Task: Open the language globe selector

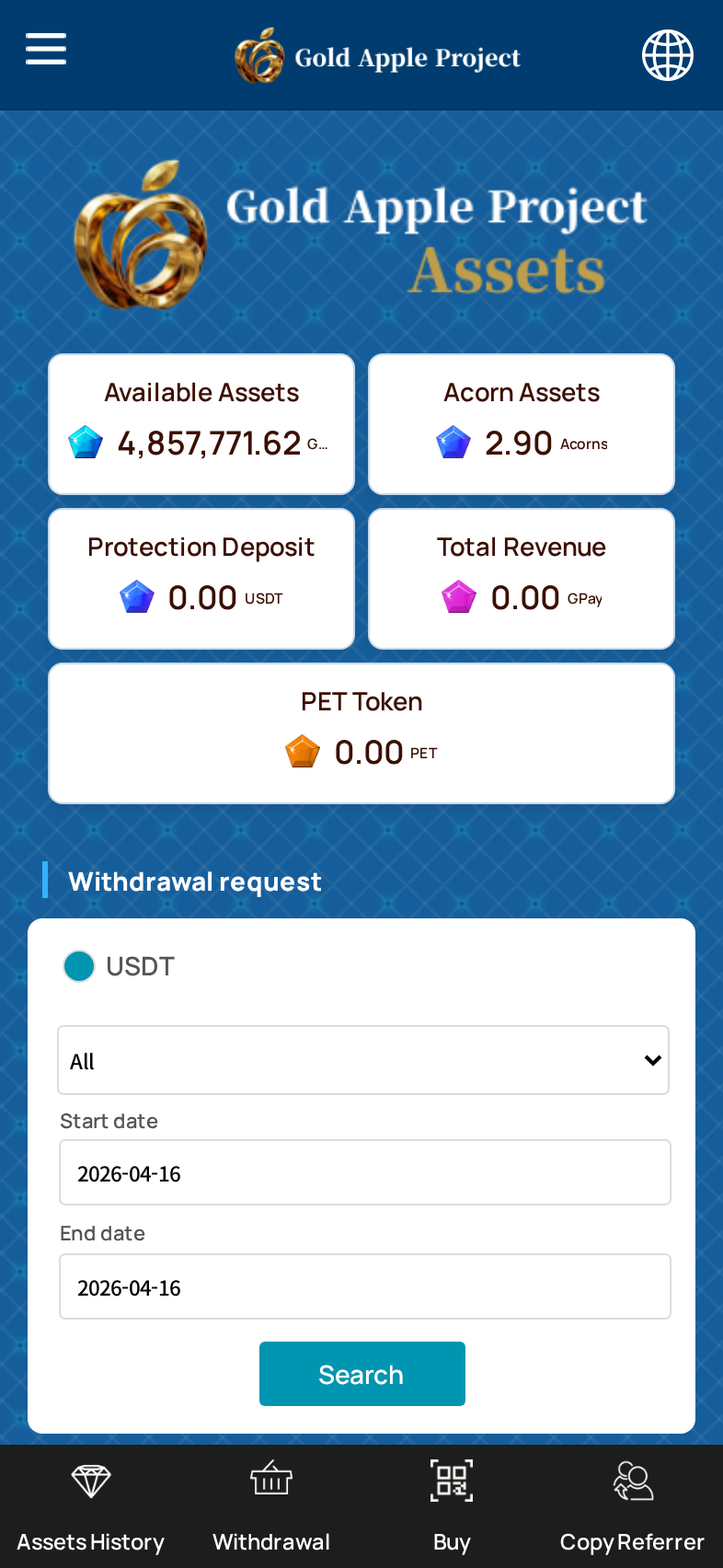Action: pyautogui.click(x=667, y=55)
